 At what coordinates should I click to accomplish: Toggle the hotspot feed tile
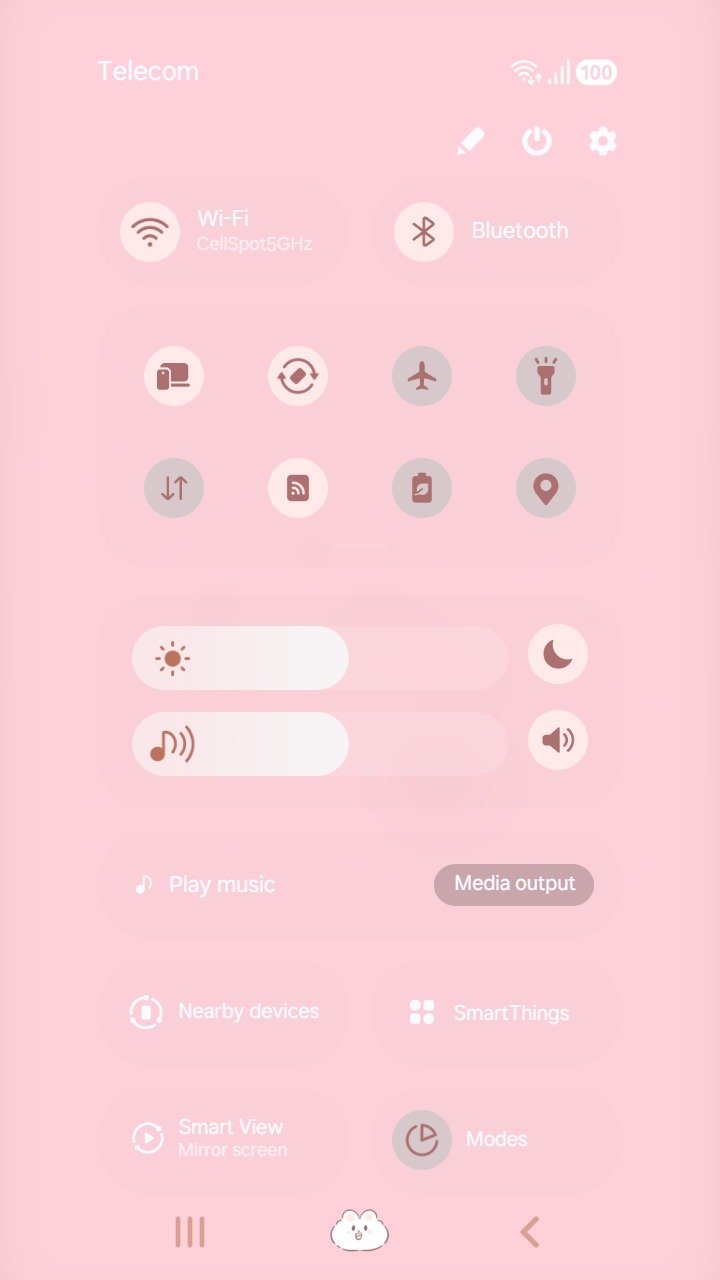(x=298, y=488)
